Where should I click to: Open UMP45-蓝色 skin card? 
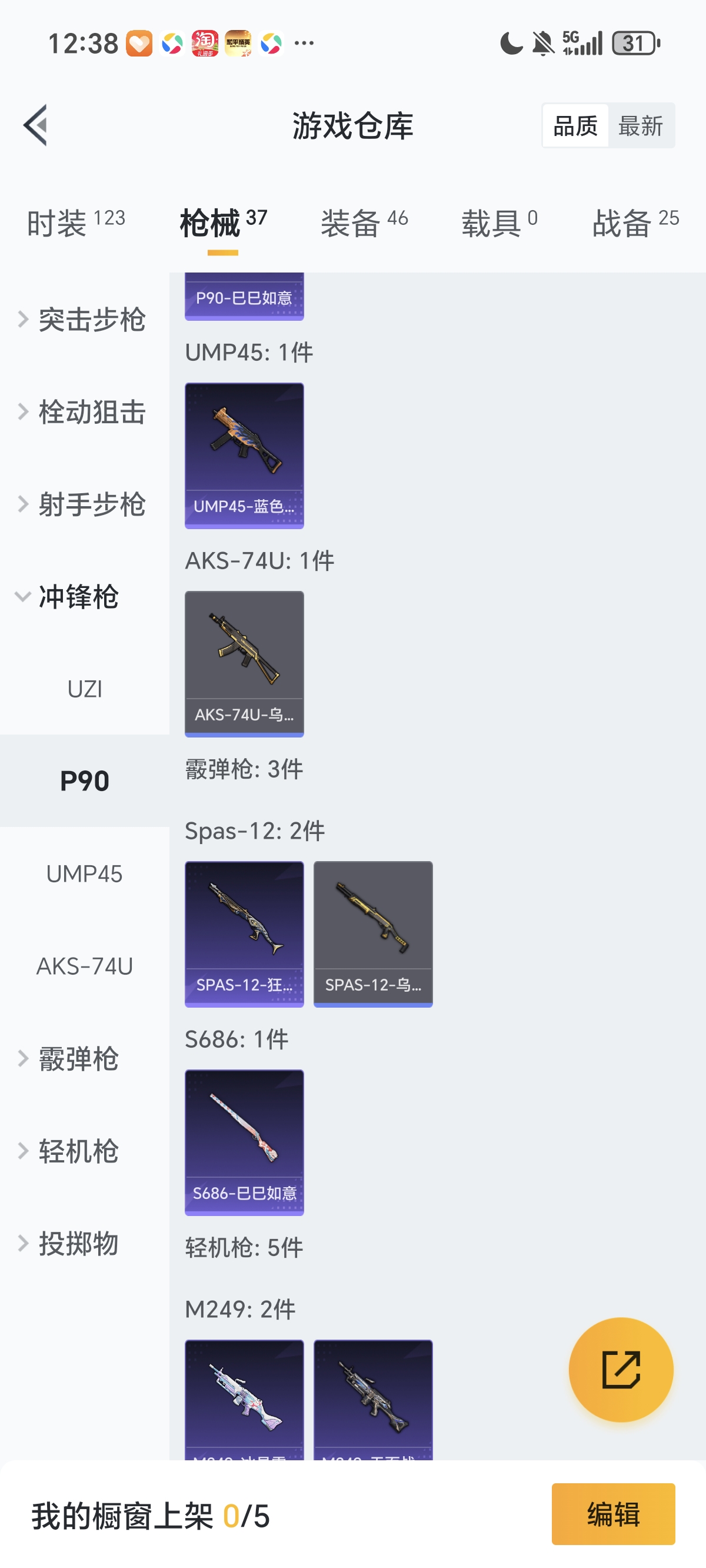(x=244, y=456)
